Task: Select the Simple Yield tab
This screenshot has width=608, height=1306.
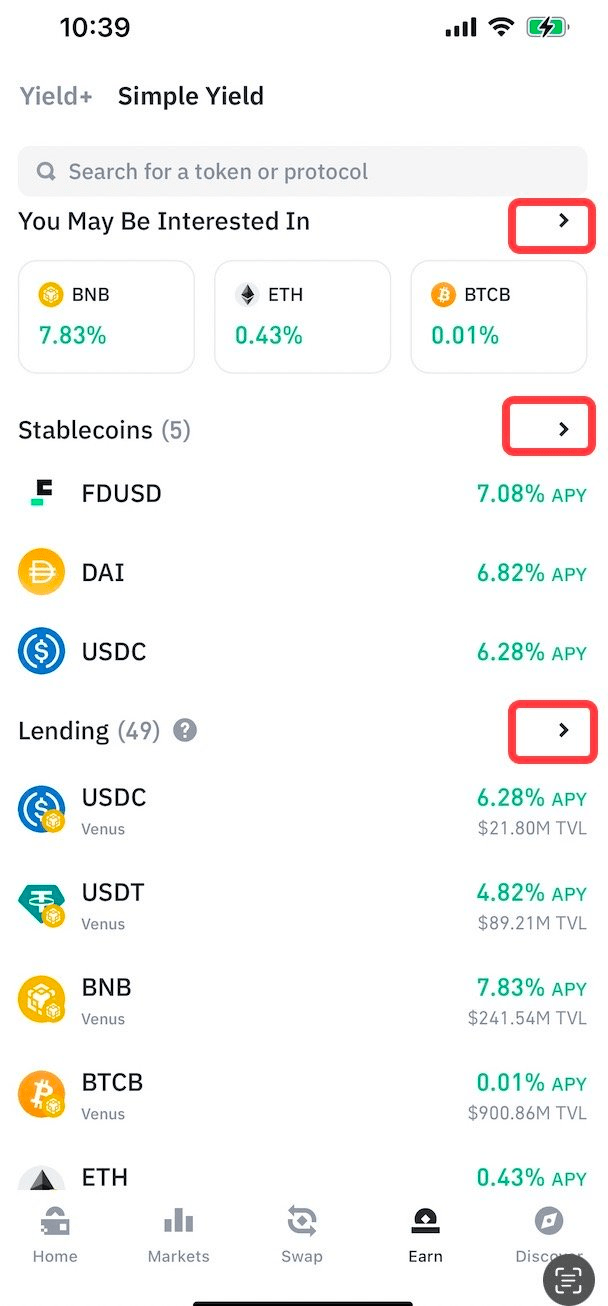Action: click(x=191, y=97)
